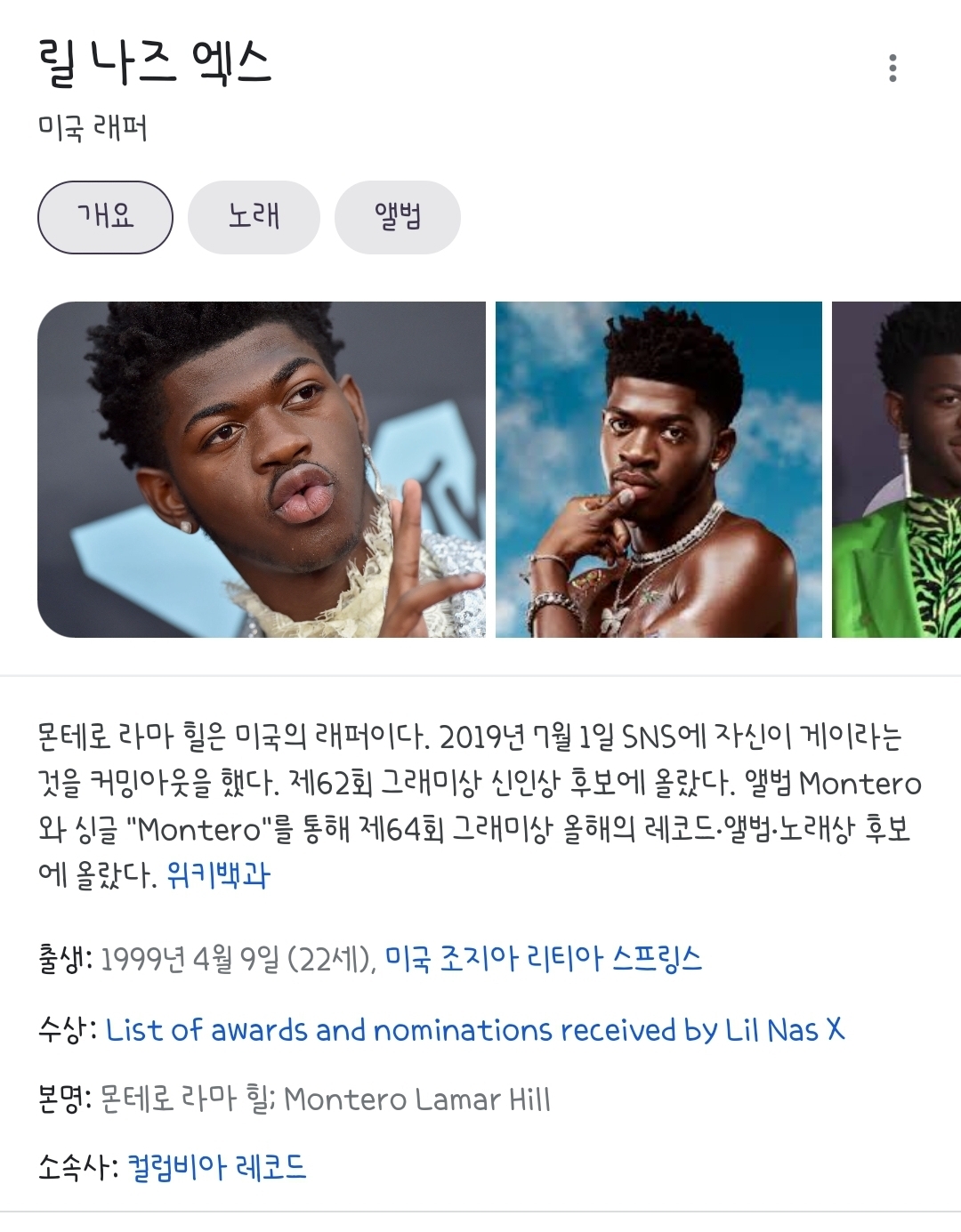Image resolution: width=961 pixels, height=1232 pixels.
Task: Open the 위키백과 source link
Action: coord(218,875)
